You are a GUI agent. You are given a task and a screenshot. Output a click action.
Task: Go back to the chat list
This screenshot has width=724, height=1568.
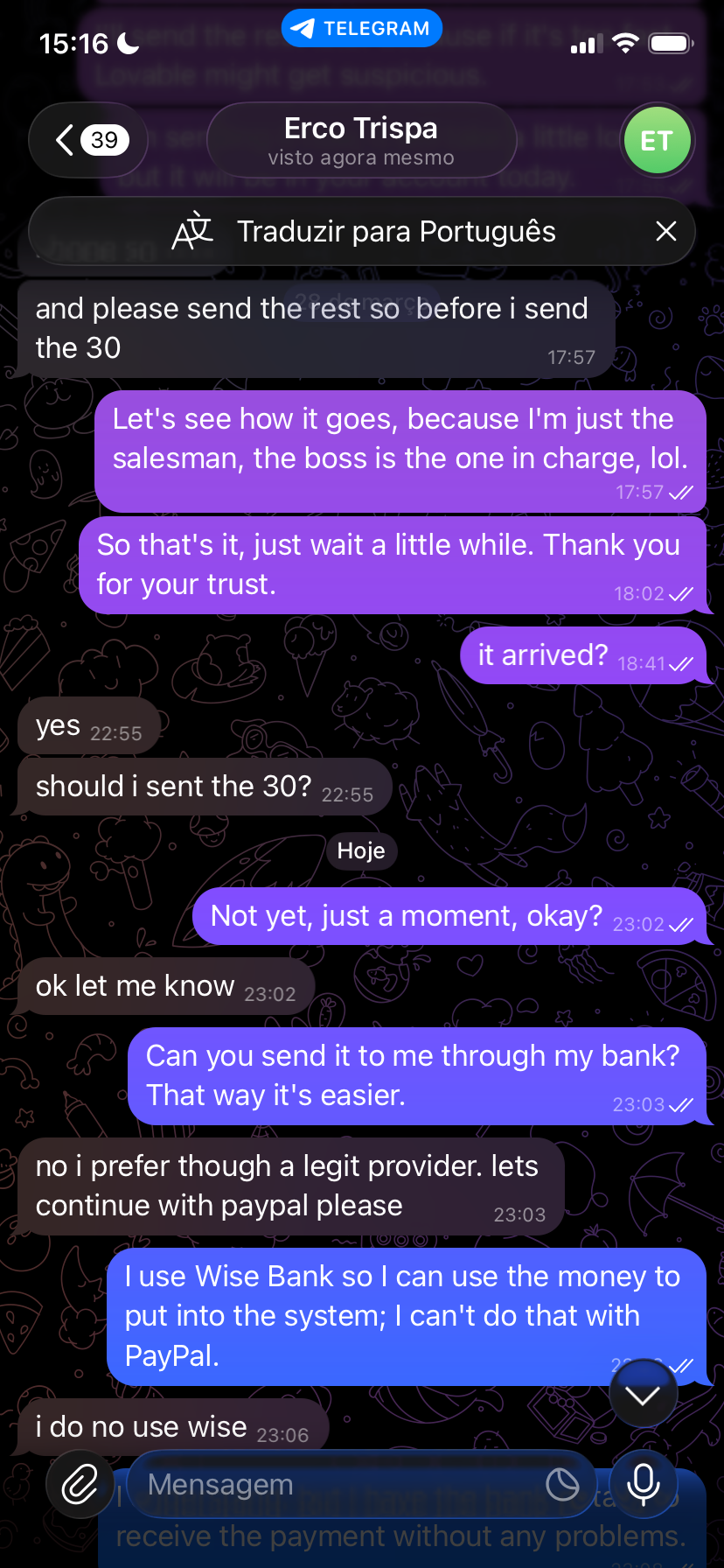88,140
